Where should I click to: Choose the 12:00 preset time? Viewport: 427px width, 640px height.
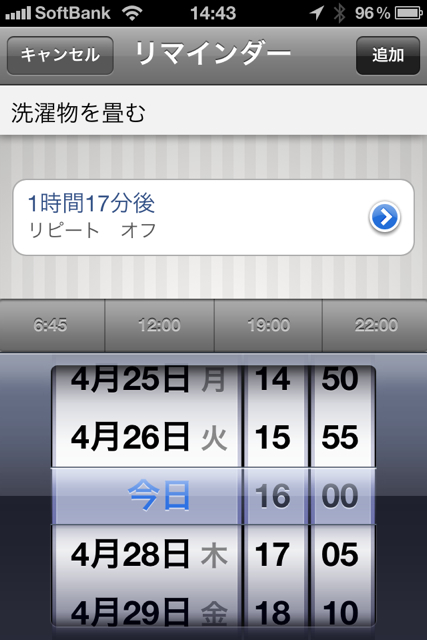coord(159,325)
